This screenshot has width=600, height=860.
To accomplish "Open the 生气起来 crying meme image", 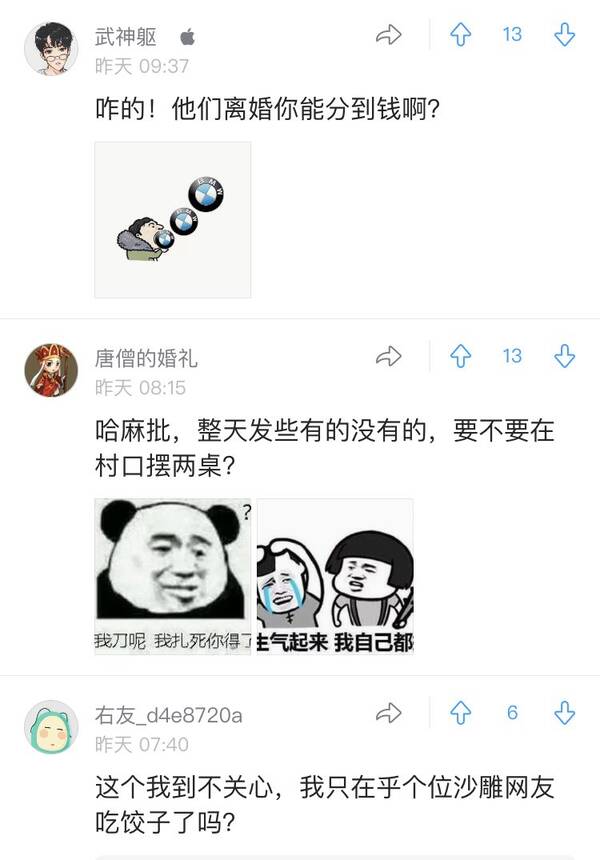I will click(x=335, y=576).
